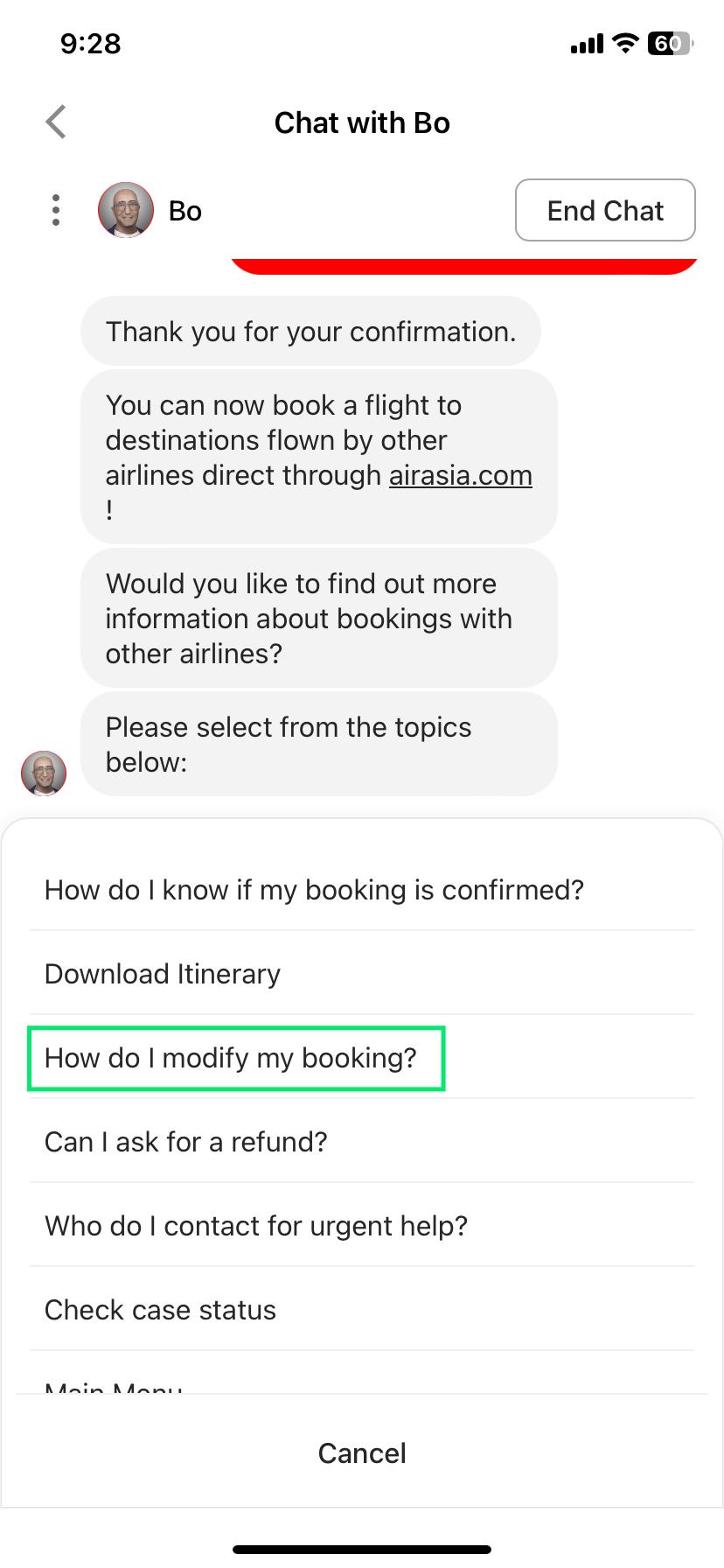Open the three-dot chat options menu

(x=55, y=210)
